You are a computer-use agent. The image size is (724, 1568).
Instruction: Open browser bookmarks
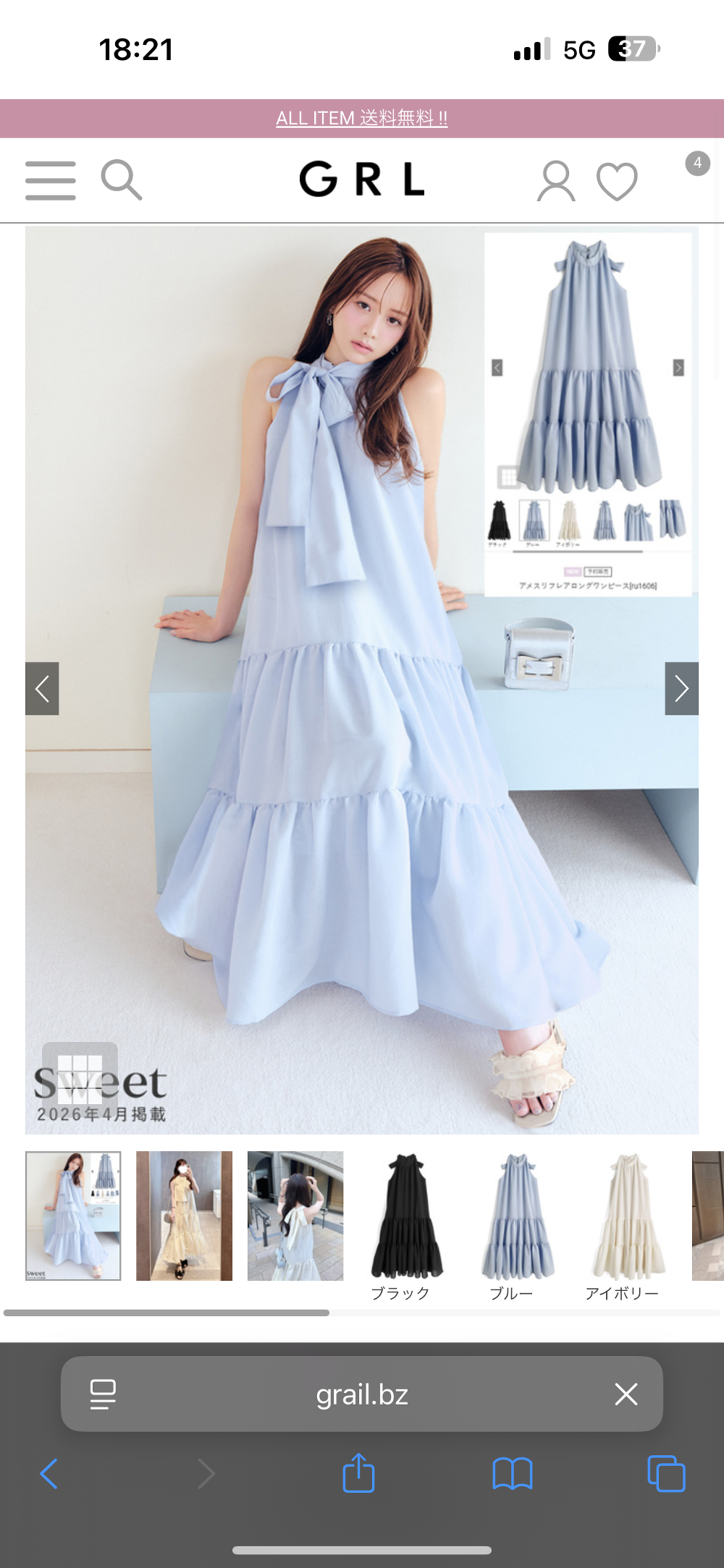pos(512,1473)
